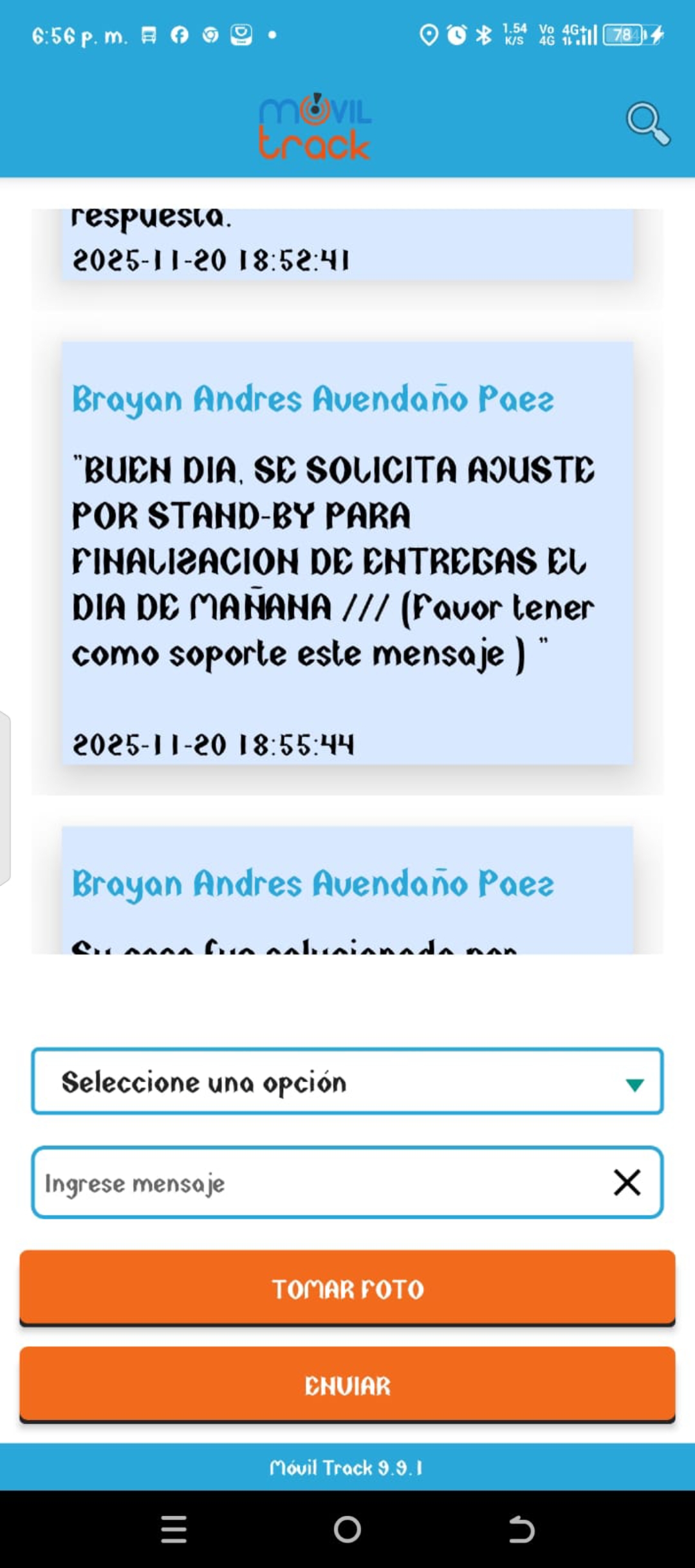The image size is (695, 1568).
Task: Go to the system home screen
Action: [347, 1529]
